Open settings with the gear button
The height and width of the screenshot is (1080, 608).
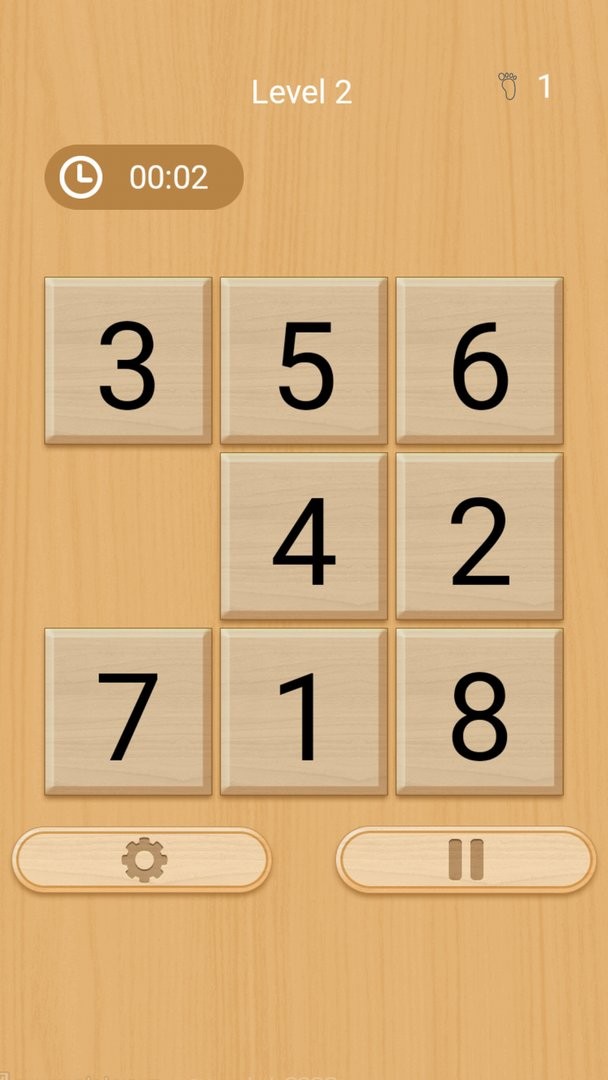[142, 859]
